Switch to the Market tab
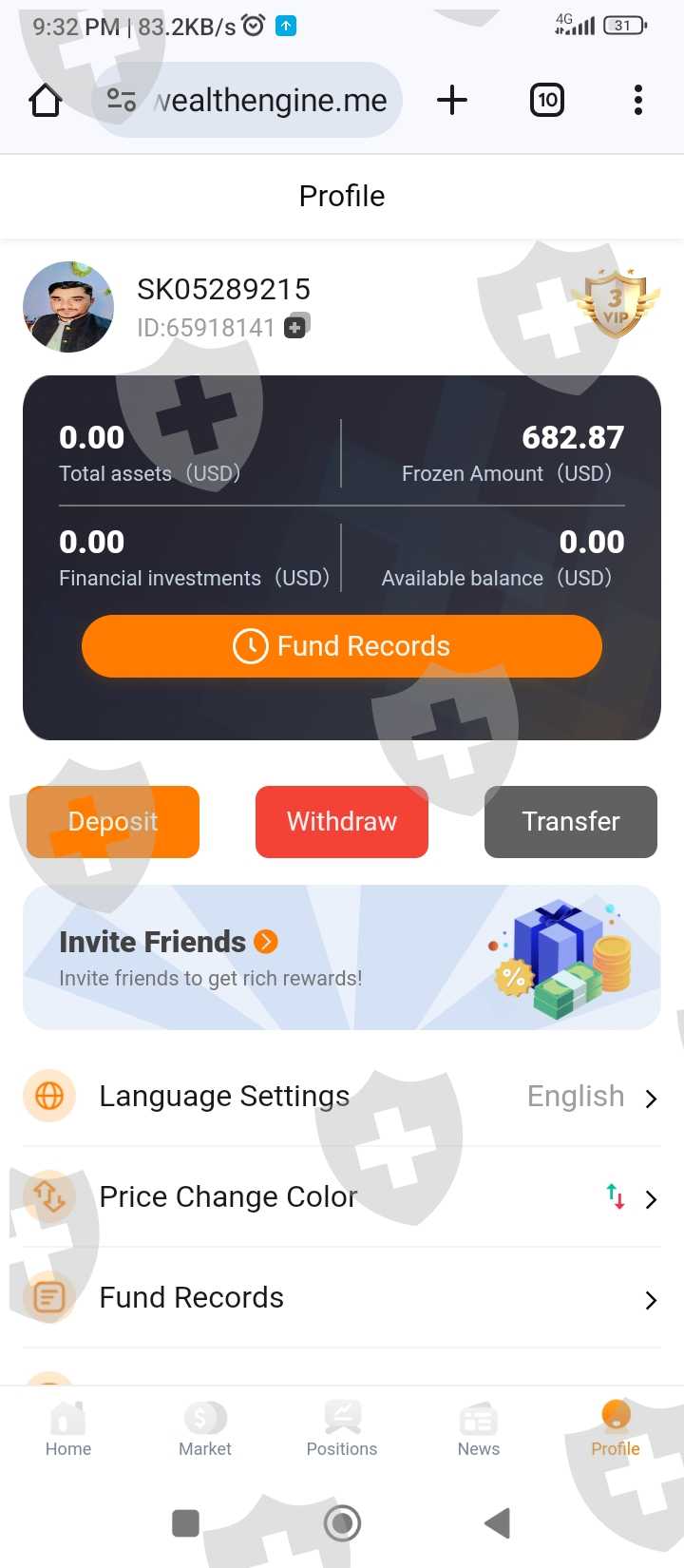Viewport: 684px width, 1568px height. [205, 1429]
